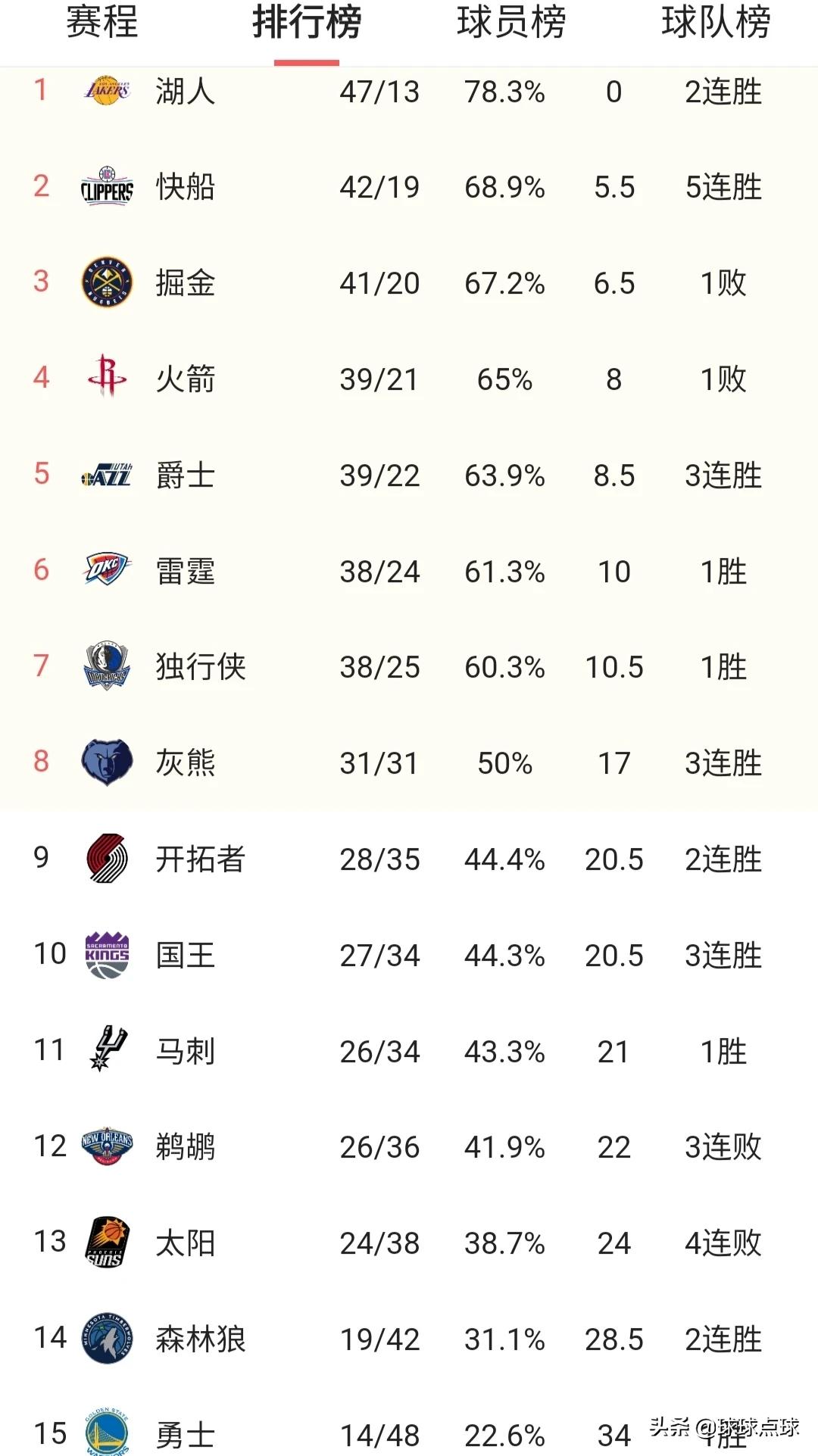View 马刺 team details

pos(409,1051)
